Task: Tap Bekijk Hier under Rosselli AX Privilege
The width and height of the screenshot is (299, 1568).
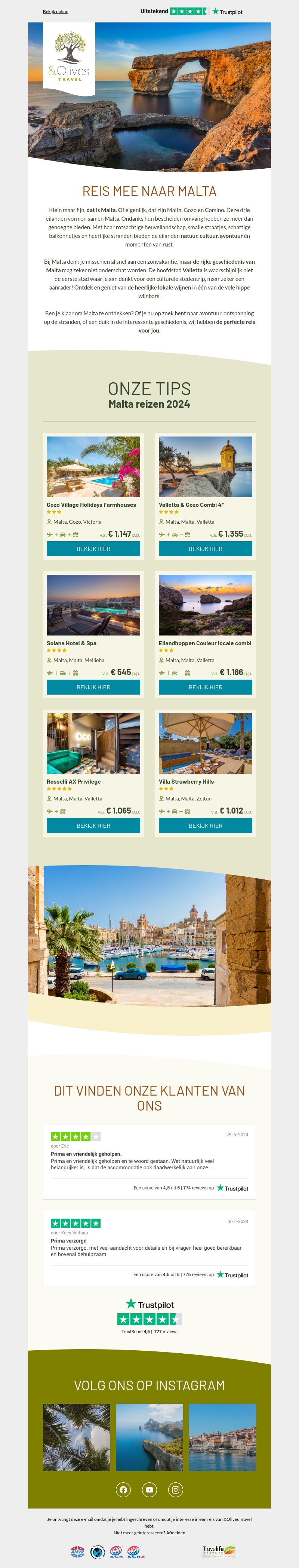Action: point(93,826)
